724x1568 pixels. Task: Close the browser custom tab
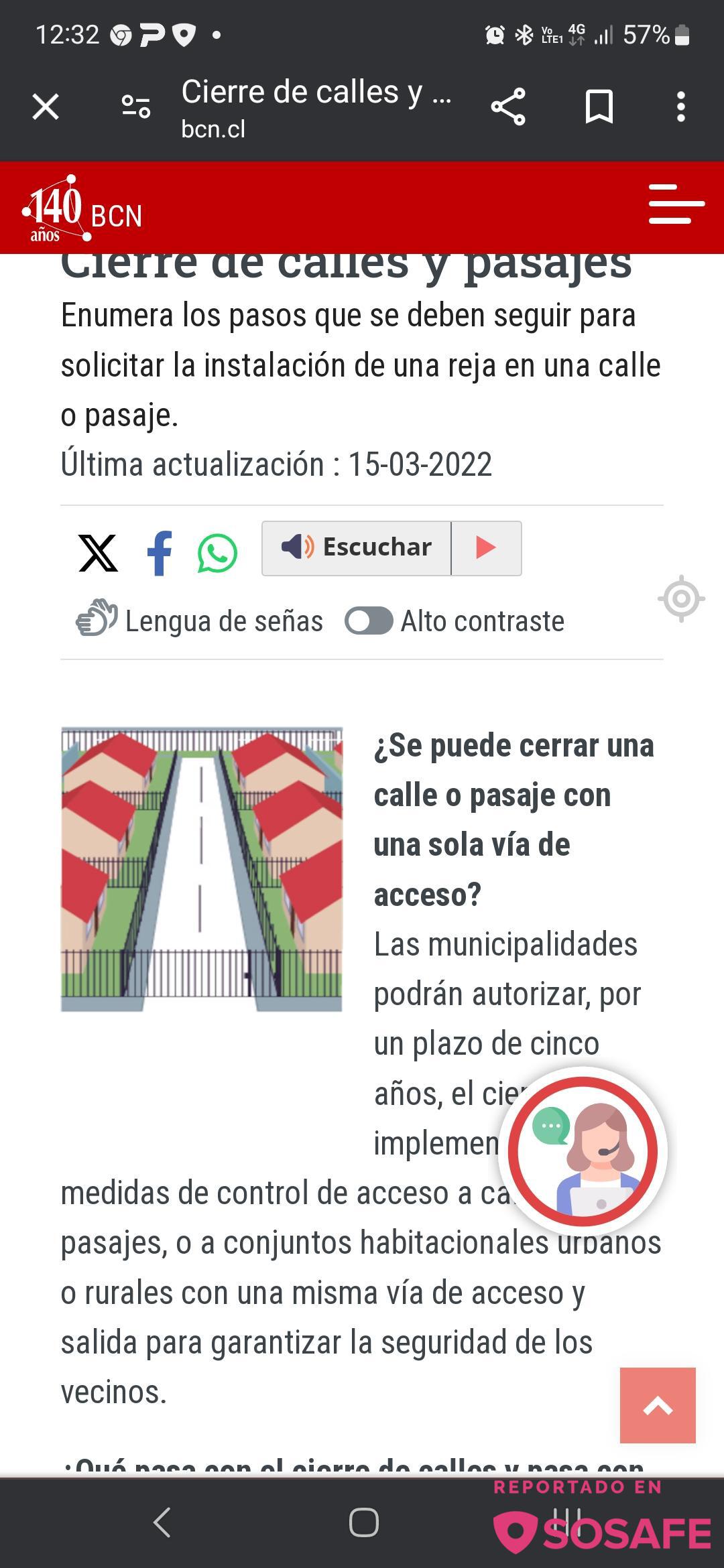[46, 107]
